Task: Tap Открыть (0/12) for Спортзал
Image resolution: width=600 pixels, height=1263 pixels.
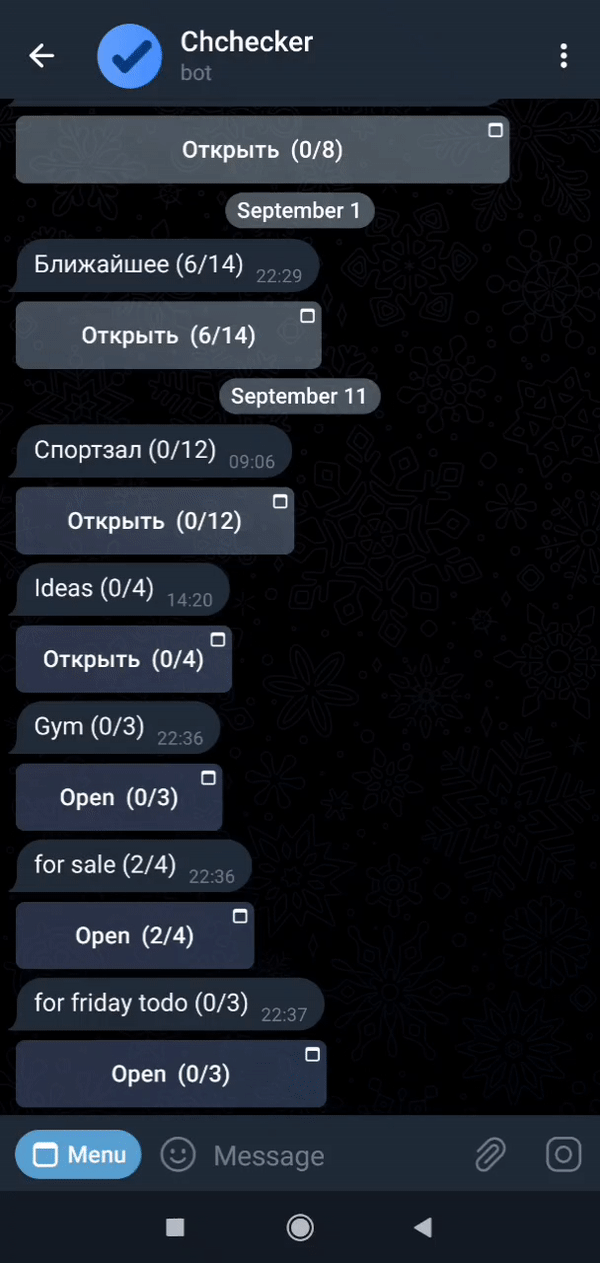Action: [x=154, y=521]
